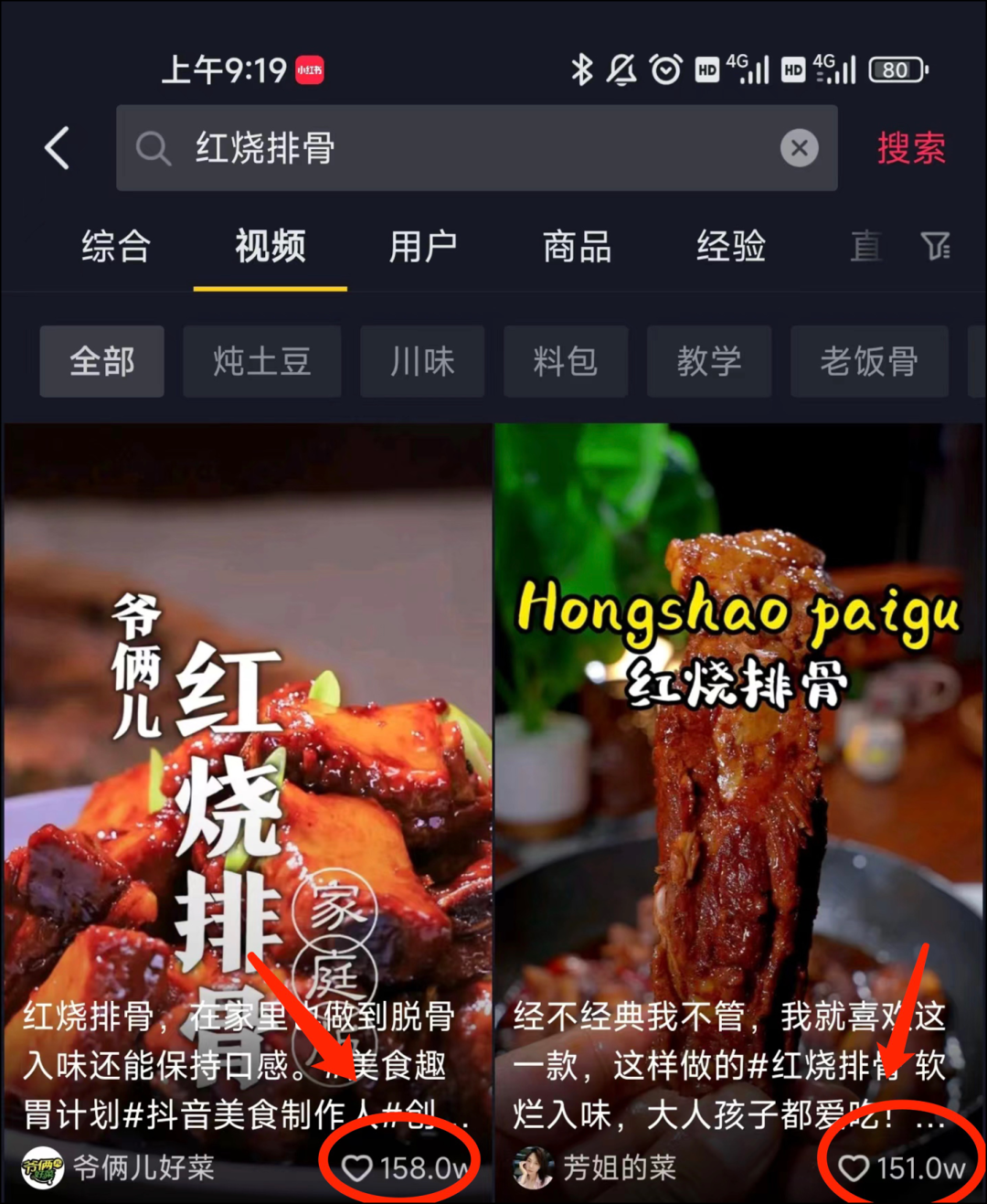987x1204 pixels.
Task: Open the filter funnel icon
Action: tap(936, 246)
